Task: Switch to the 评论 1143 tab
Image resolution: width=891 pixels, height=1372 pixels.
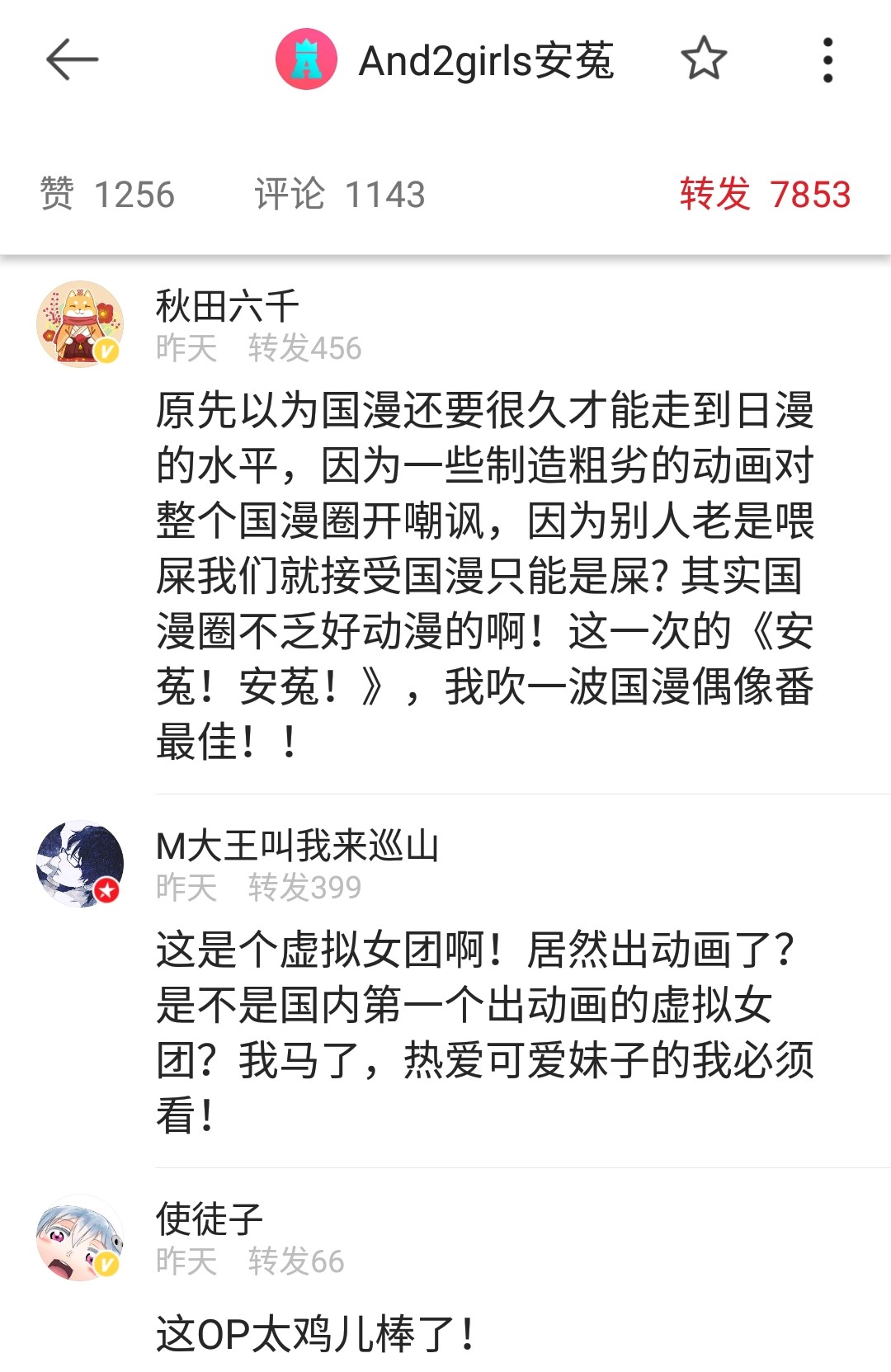Action: click(339, 195)
